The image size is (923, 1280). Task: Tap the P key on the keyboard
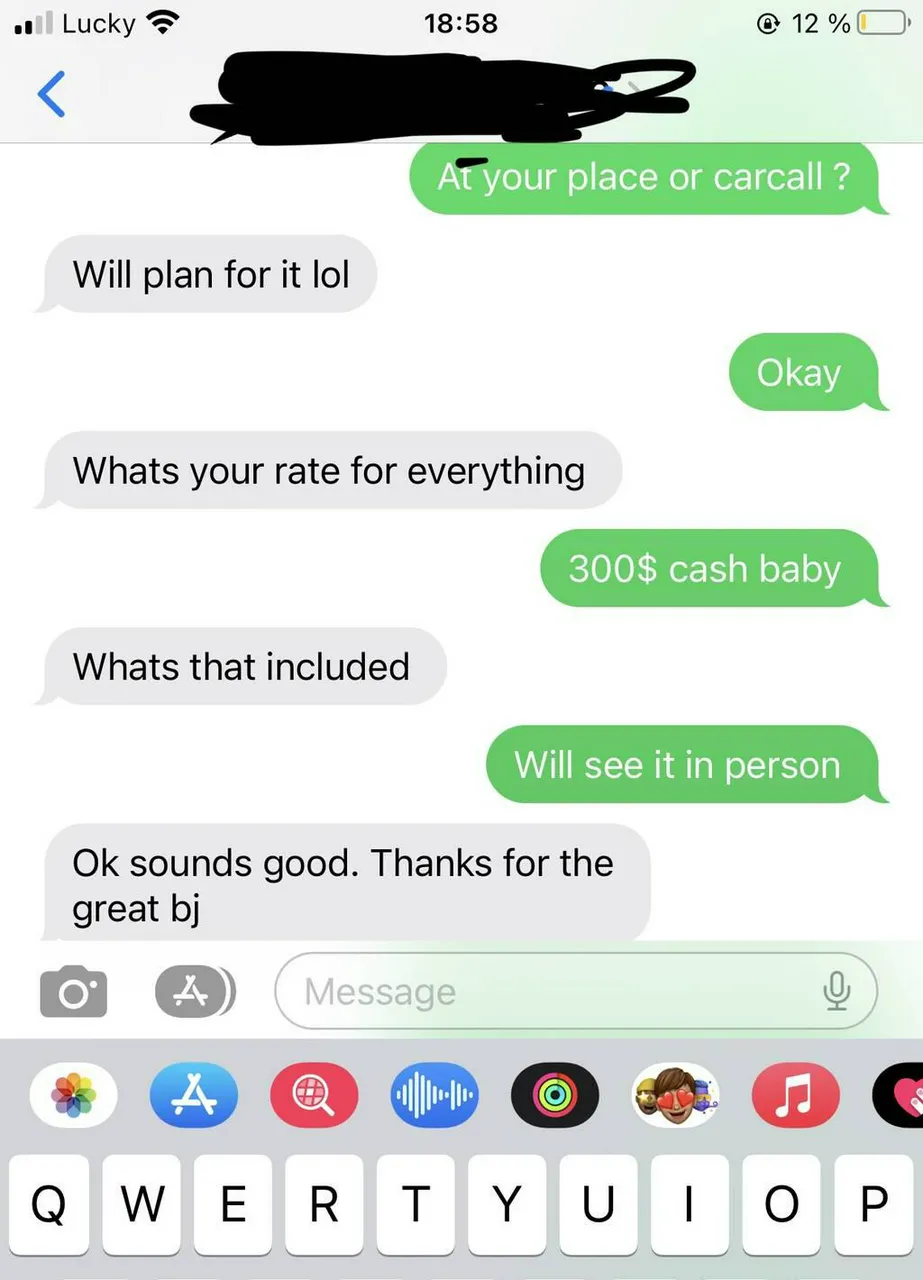pyautogui.click(x=872, y=1206)
